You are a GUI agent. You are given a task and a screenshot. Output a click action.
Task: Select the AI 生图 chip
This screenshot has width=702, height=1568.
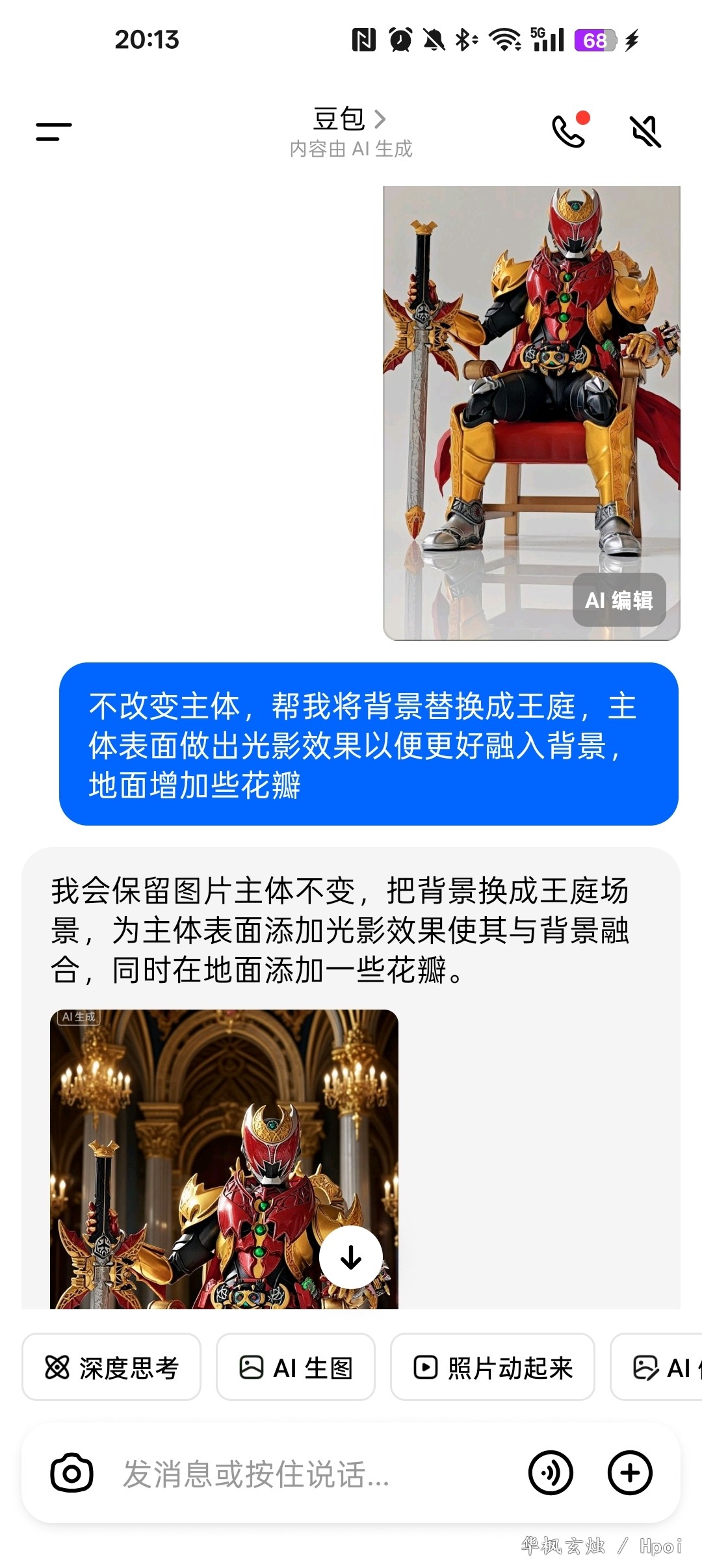296,1368
